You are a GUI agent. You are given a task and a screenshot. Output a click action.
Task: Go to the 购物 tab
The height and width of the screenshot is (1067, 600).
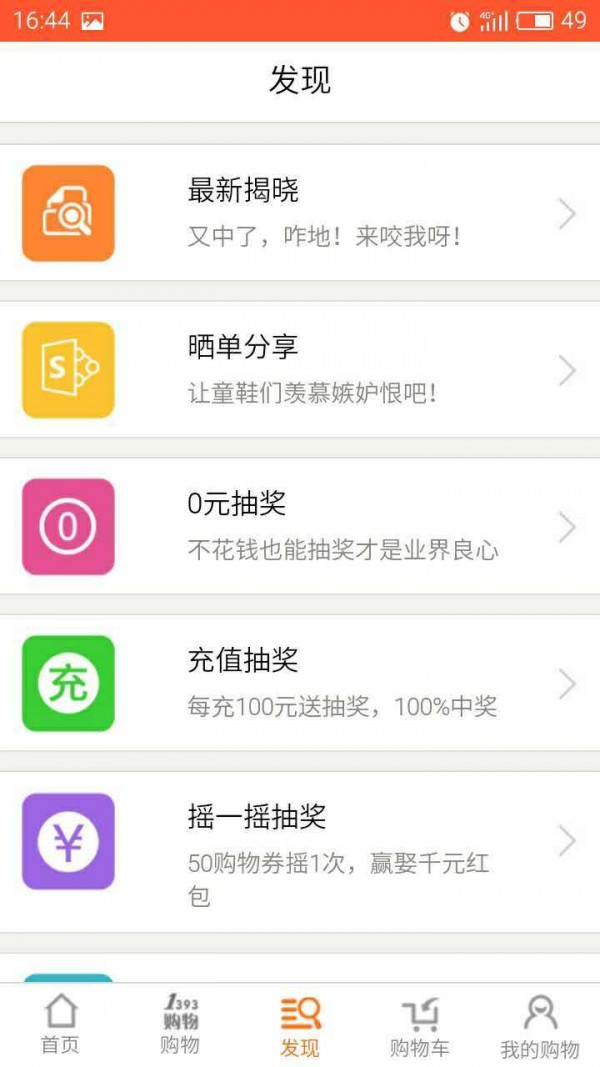tap(180, 1025)
